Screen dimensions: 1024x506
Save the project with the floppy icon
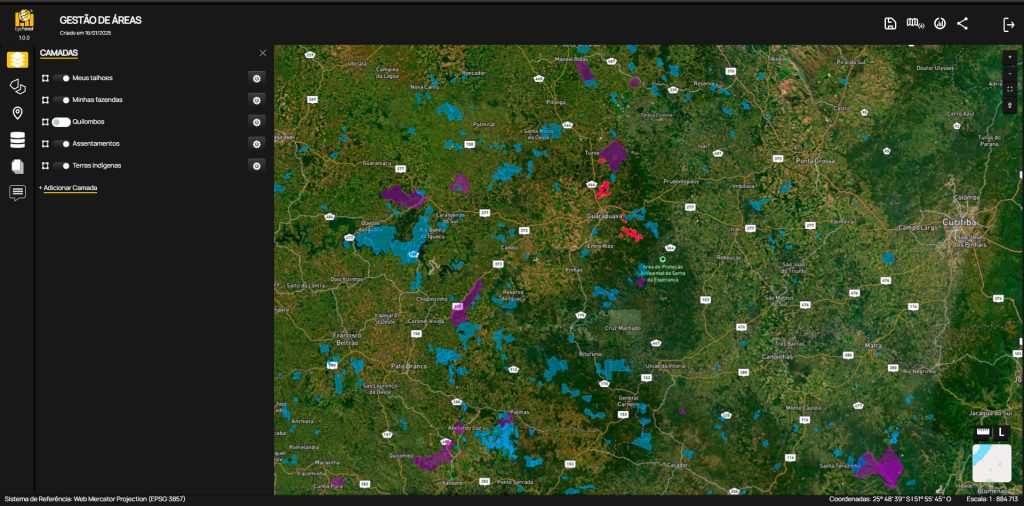pos(890,24)
